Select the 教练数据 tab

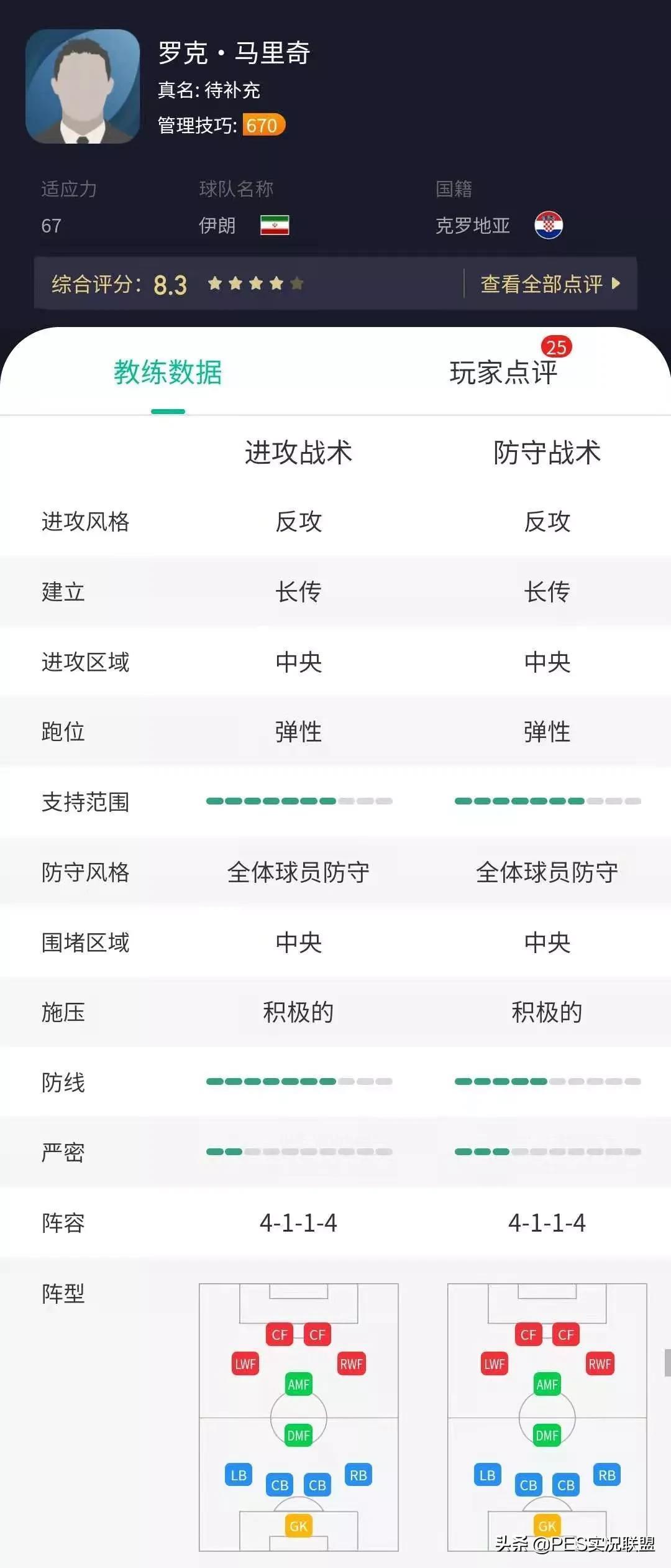[x=168, y=372]
